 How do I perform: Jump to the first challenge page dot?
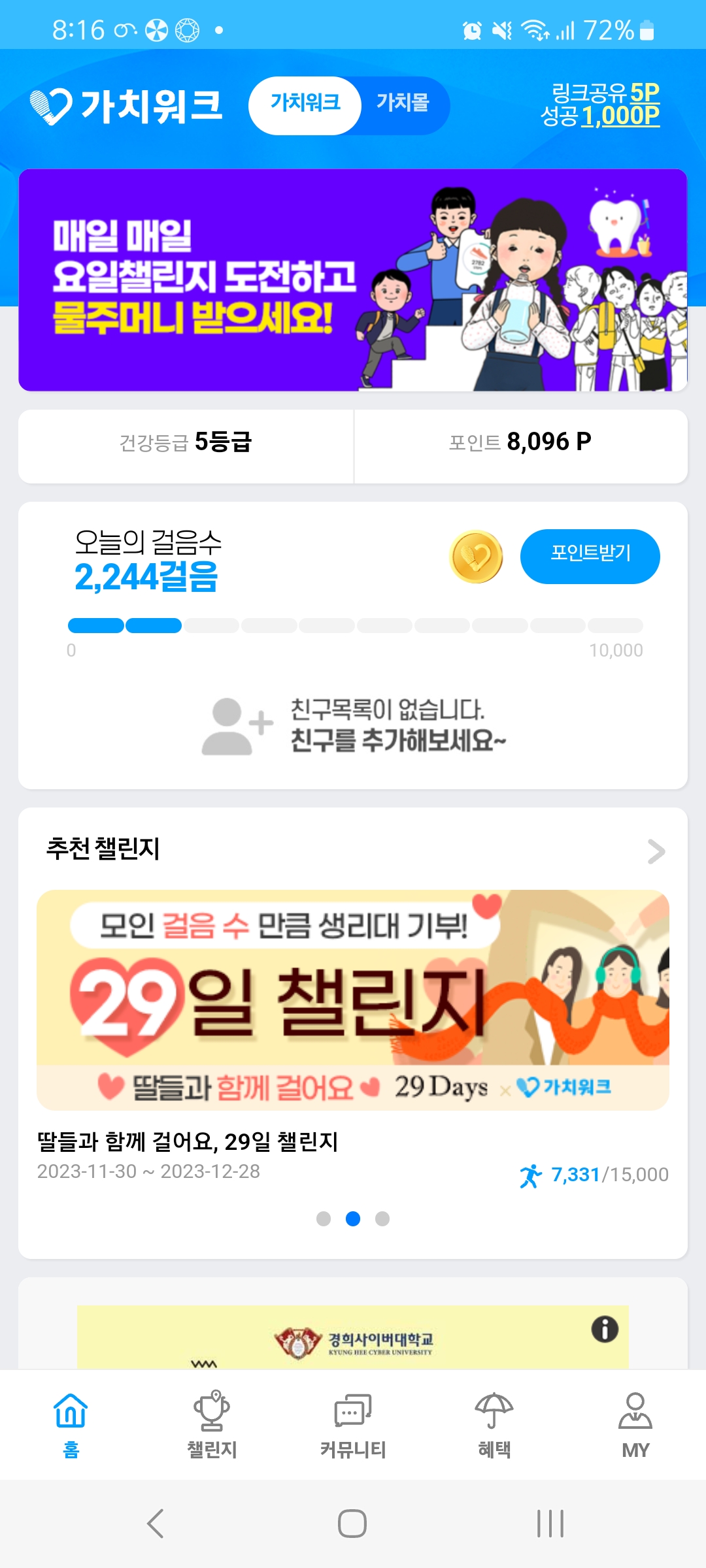tap(324, 1218)
